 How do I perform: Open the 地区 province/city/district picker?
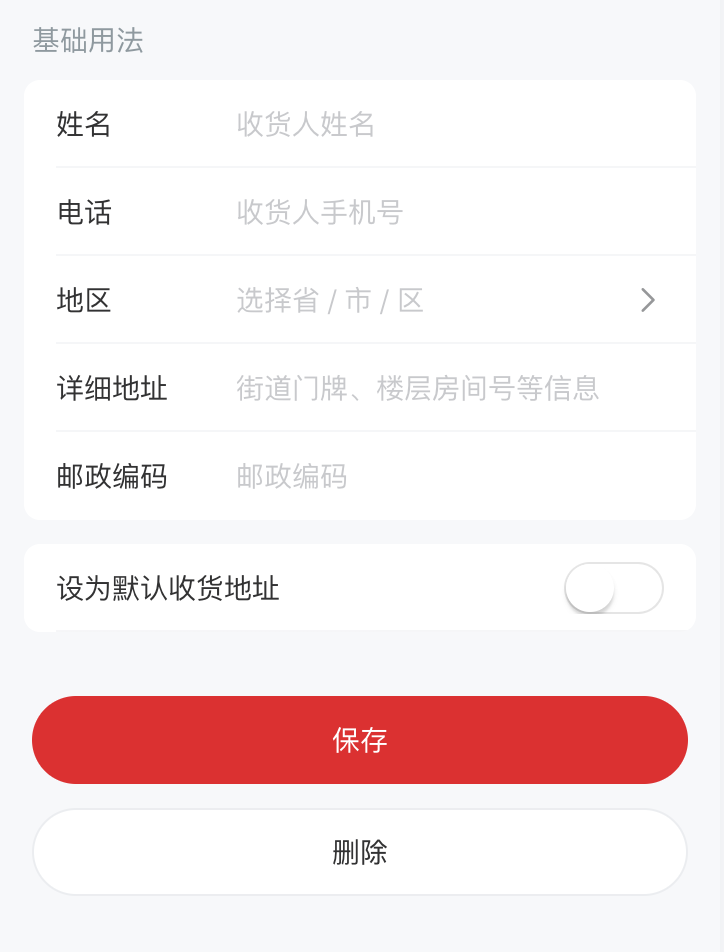pyautogui.click(x=440, y=300)
